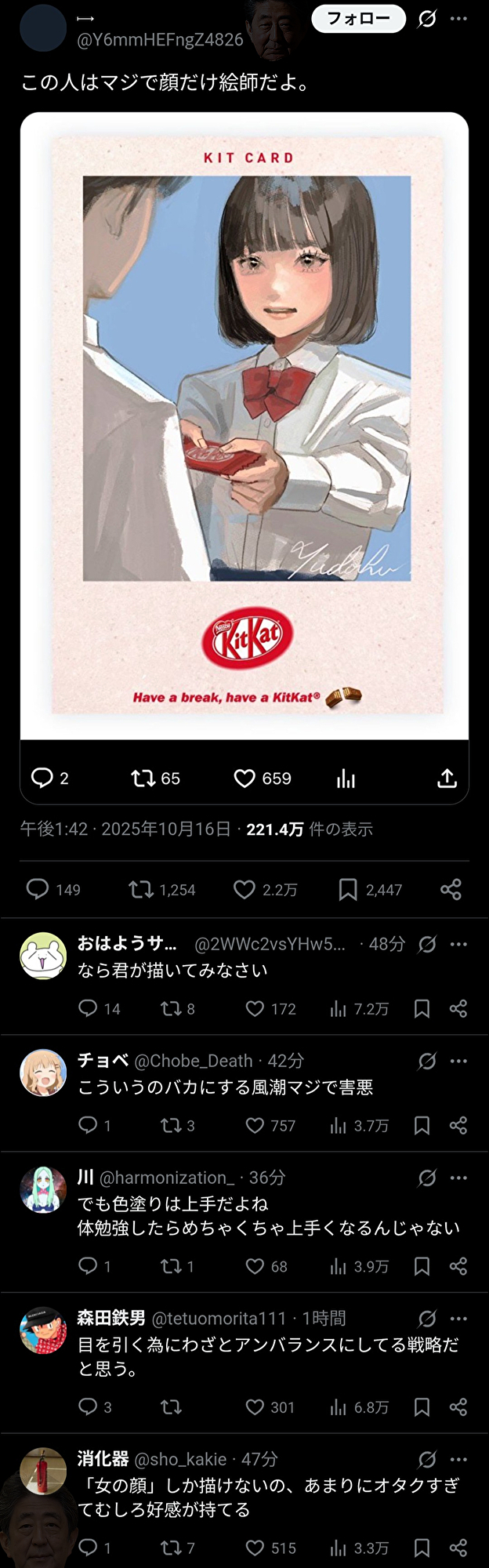Like 消化器's reply

[x=255, y=1548]
